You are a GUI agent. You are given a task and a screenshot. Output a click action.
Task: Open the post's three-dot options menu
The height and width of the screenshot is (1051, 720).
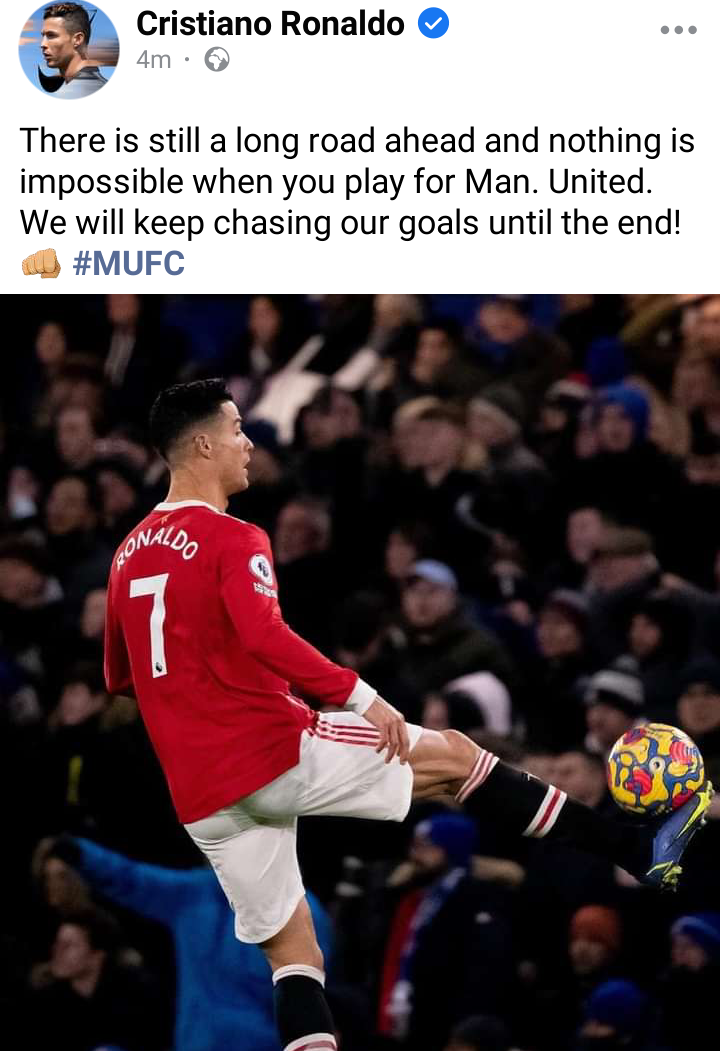pyautogui.click(x=678, y=30)
